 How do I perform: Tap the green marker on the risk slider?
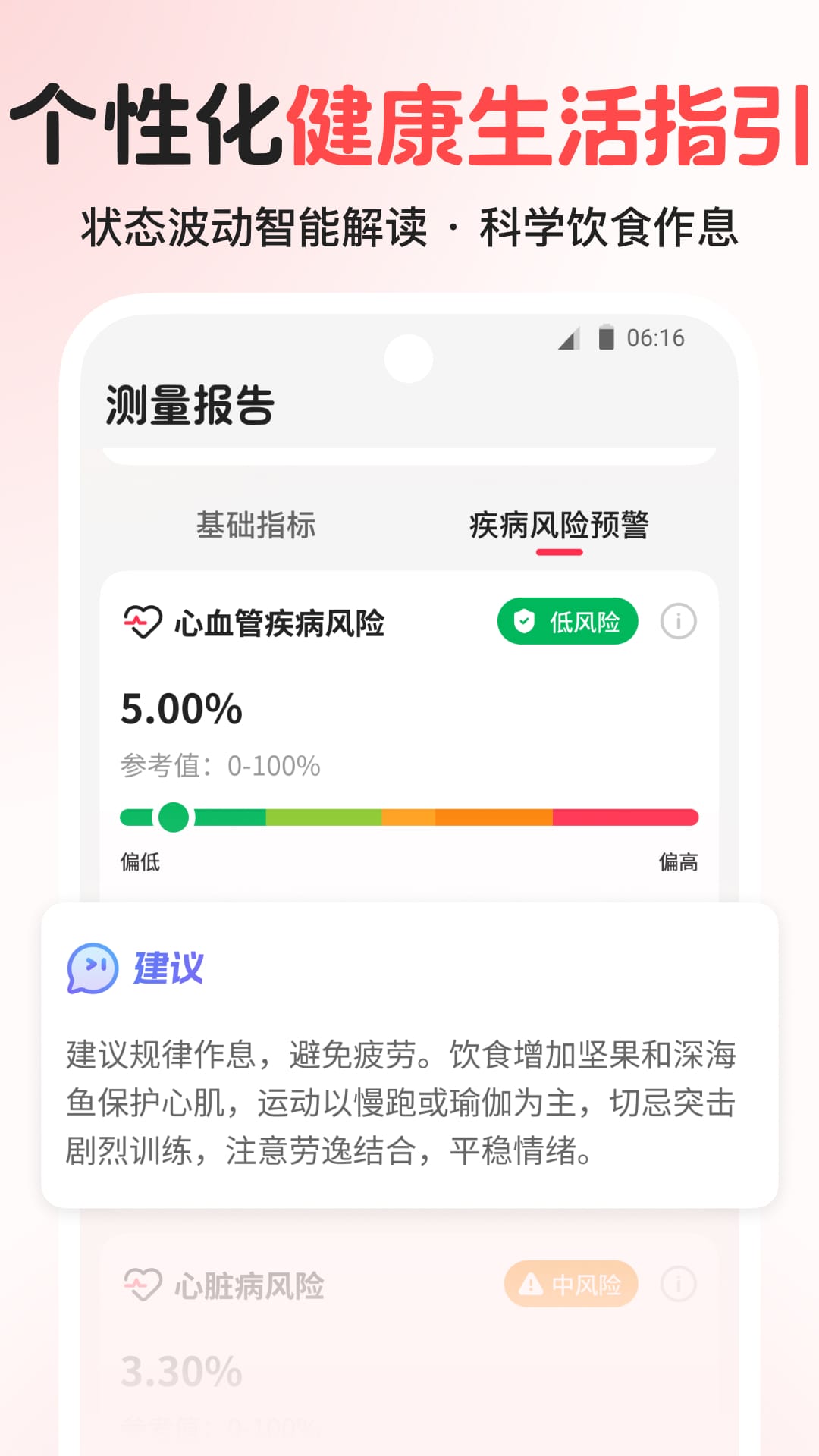174,817
